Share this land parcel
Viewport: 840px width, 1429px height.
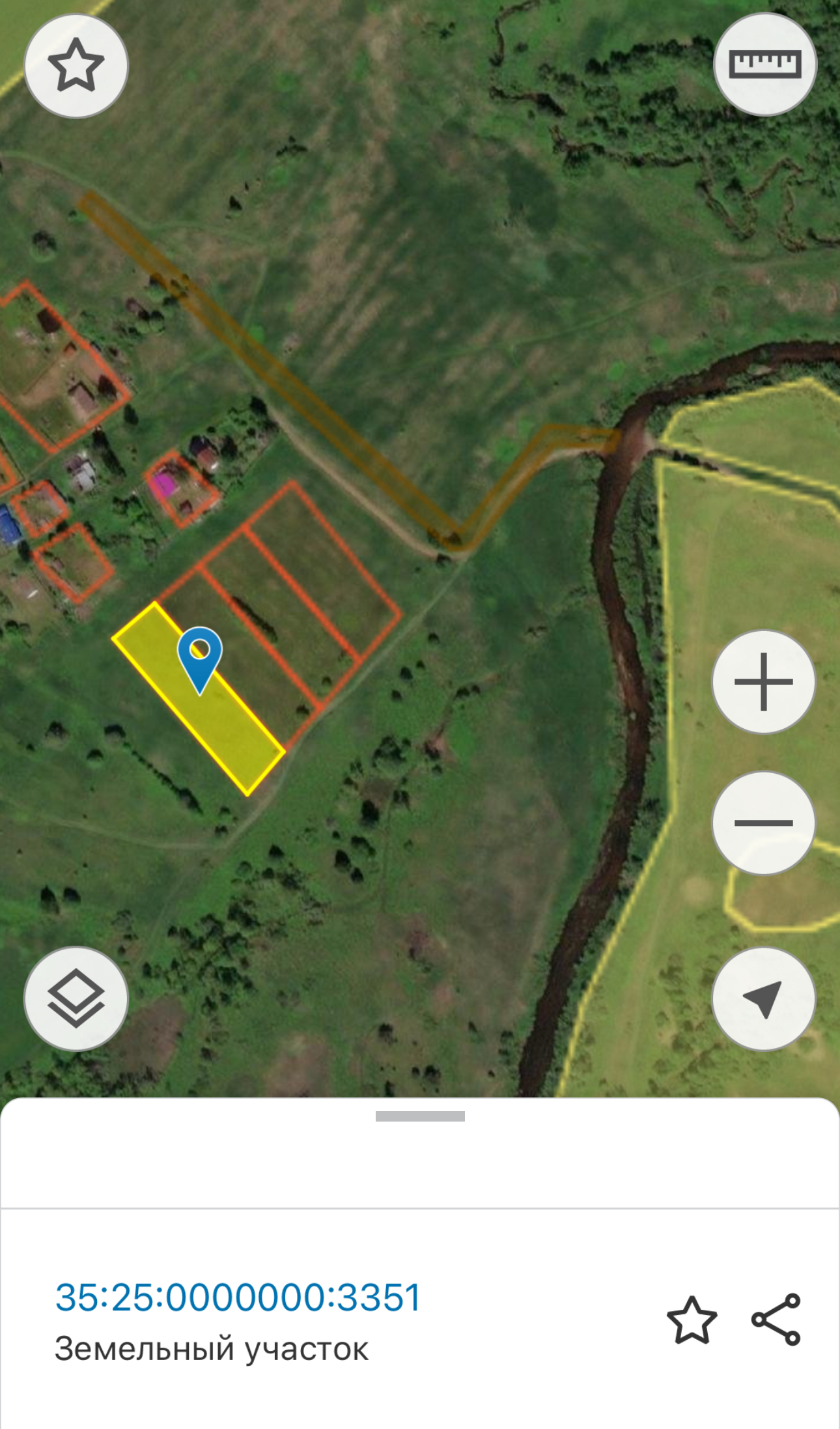click(x=776, y=1320)
